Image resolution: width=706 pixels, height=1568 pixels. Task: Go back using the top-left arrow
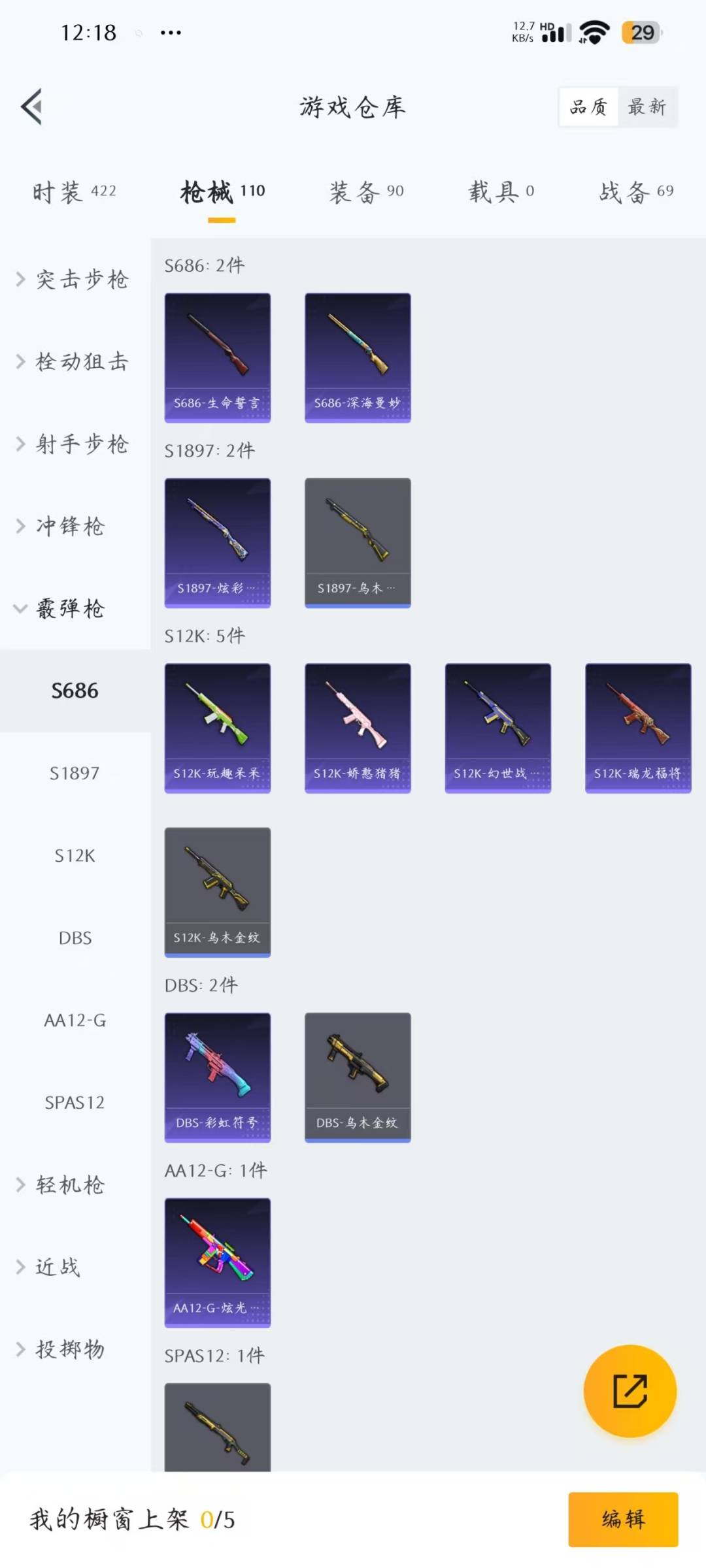click(31, 106)
